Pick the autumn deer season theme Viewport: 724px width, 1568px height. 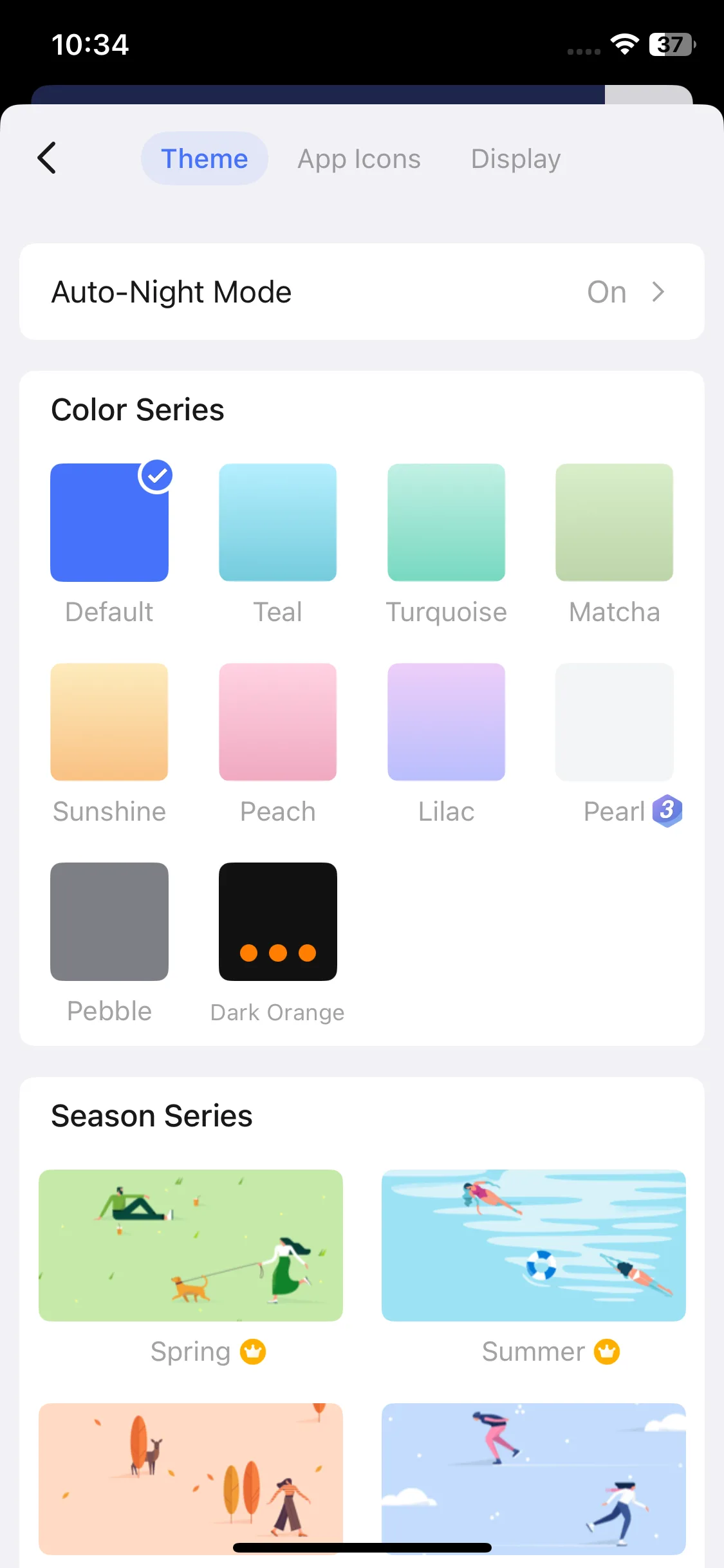click(190, 1478)
